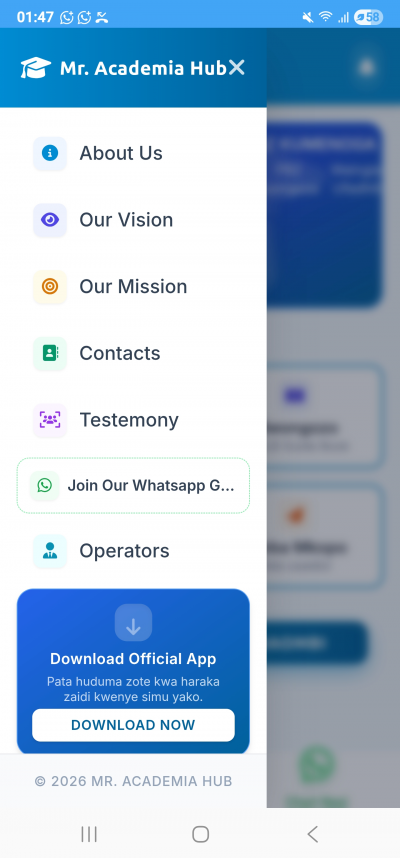
Task: View the Testemony page
Action: point(133,420)
